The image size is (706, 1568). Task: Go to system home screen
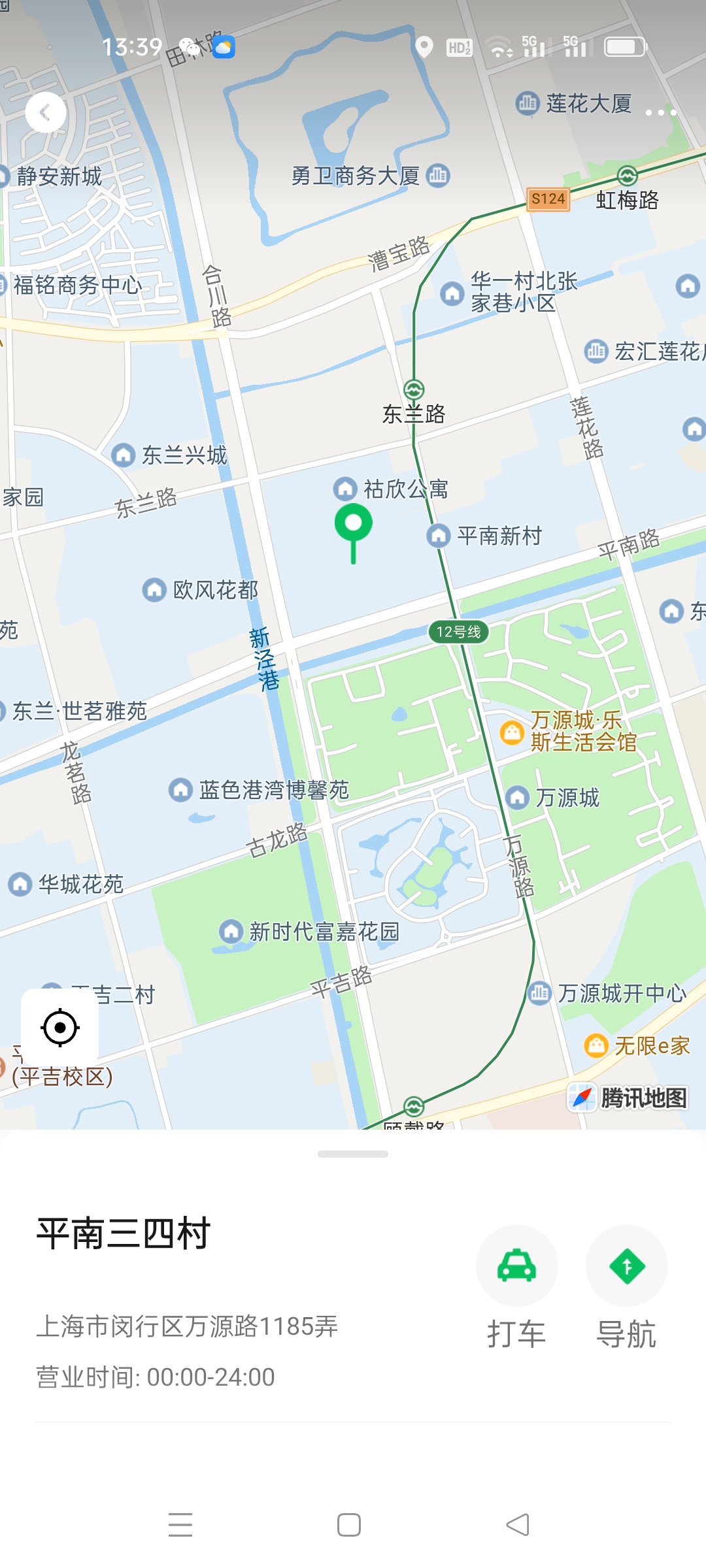[349, 1525]
